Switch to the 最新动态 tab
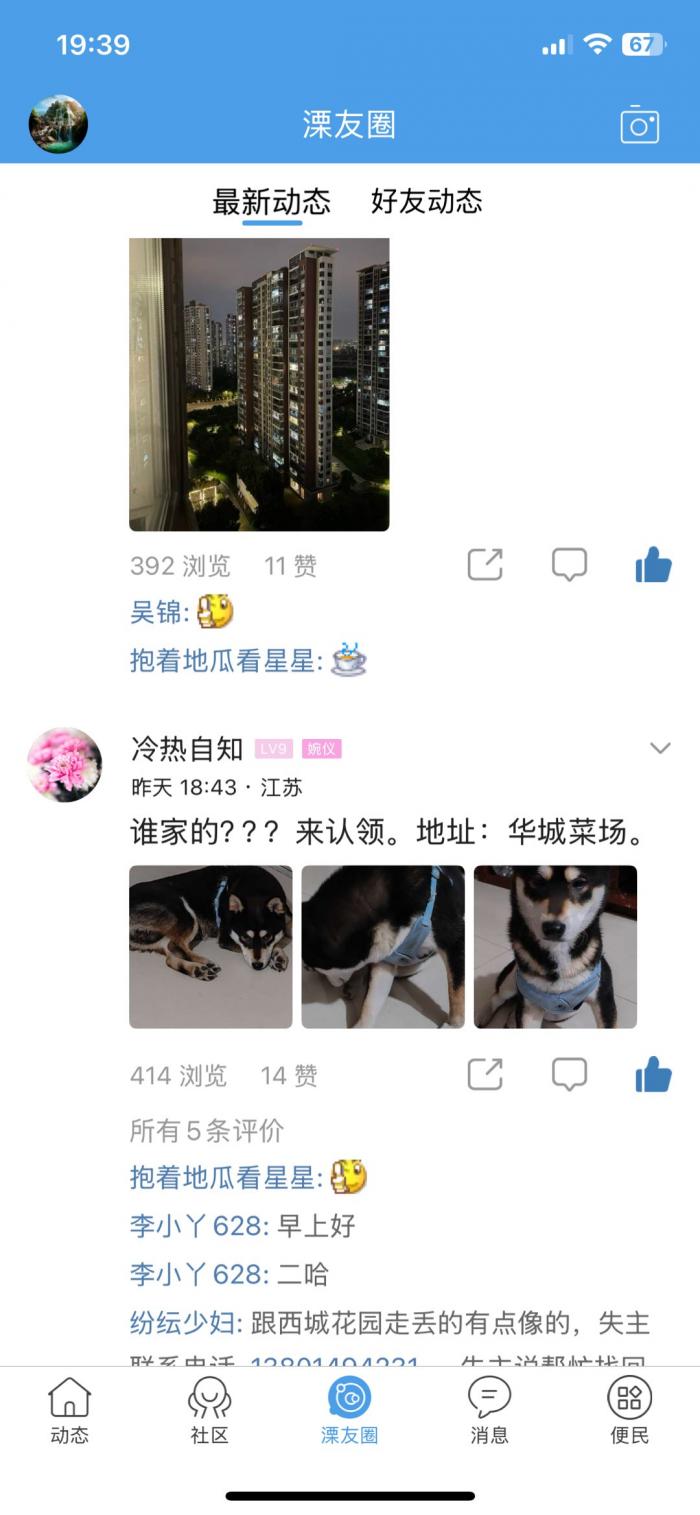Viewport: 700px width, 1515px height. coord(271,201)
